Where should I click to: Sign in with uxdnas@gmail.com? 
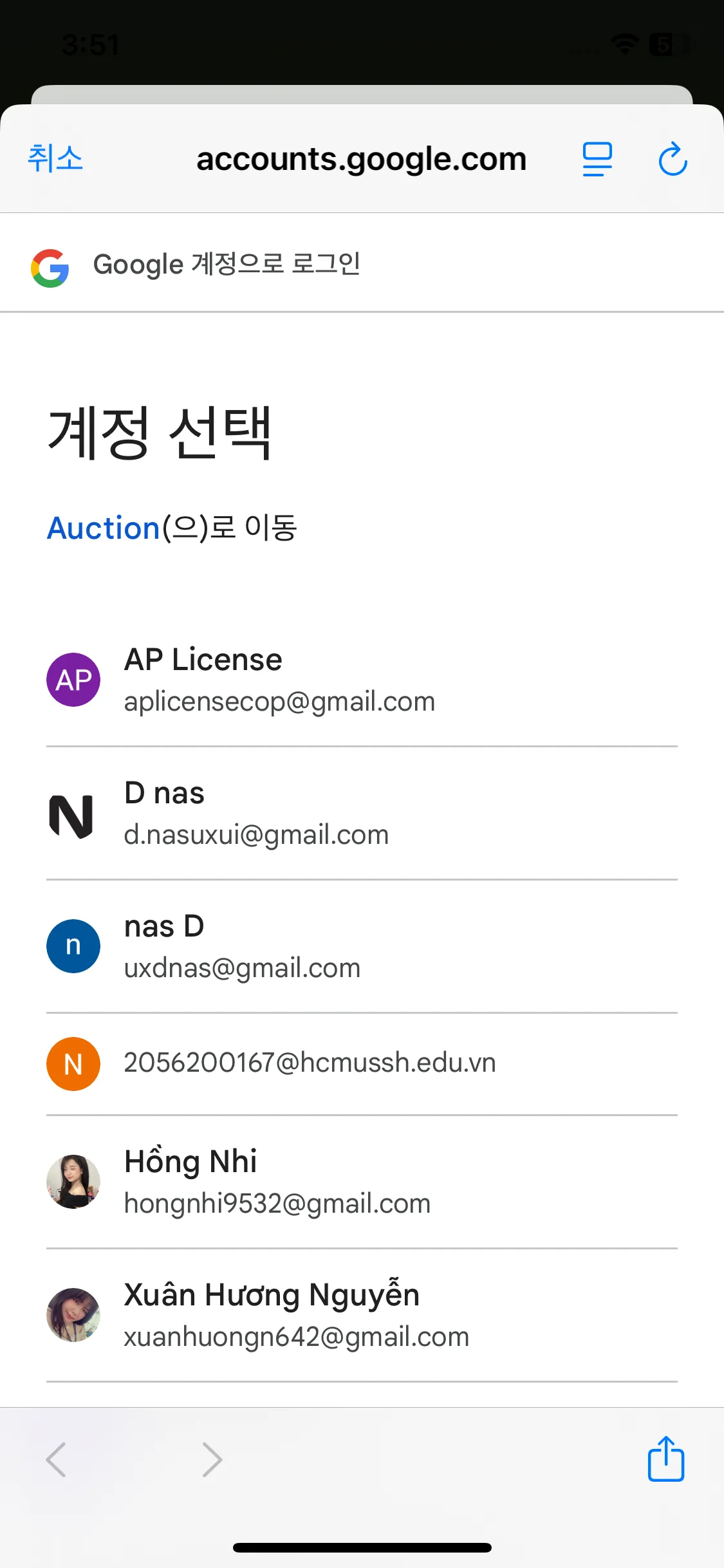[x=362, y=947]
